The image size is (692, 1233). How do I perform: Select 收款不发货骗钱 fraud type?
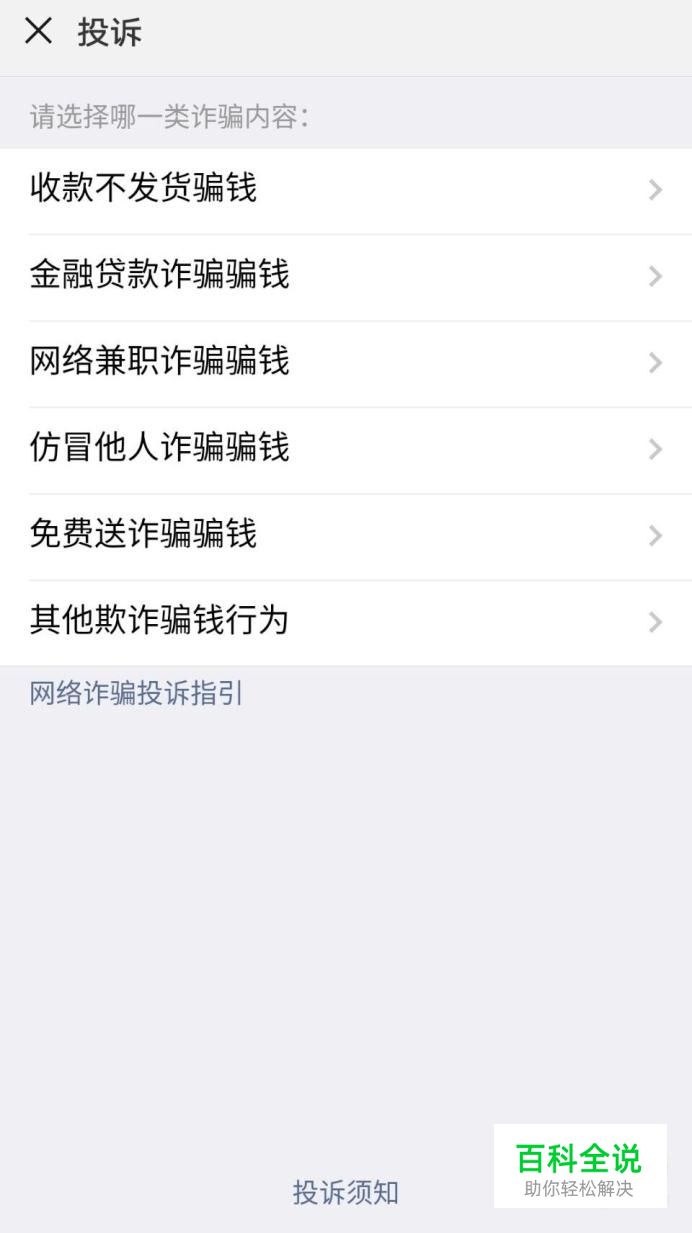coord(346,191)
